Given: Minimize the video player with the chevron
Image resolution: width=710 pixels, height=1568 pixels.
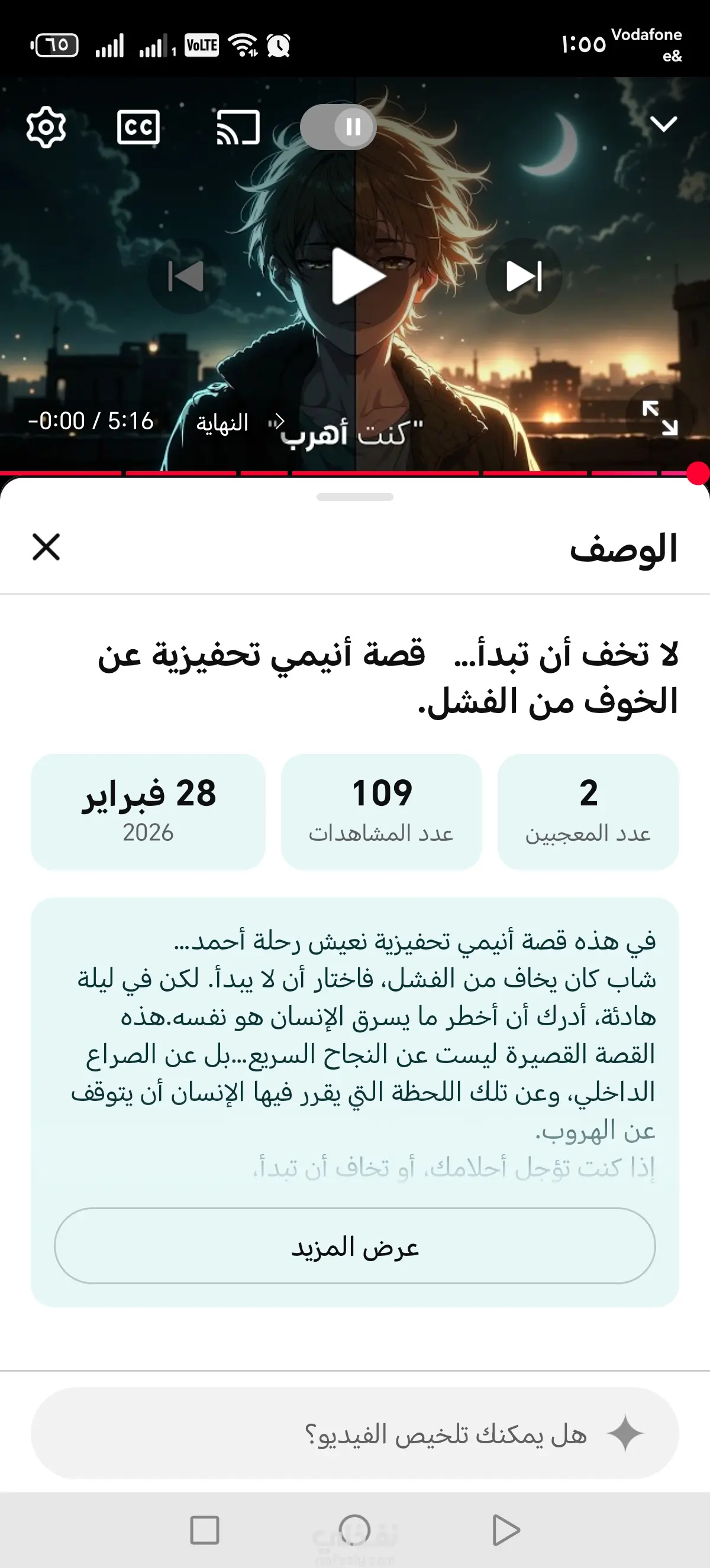Looking at the screenshot, I should (663, 124).
